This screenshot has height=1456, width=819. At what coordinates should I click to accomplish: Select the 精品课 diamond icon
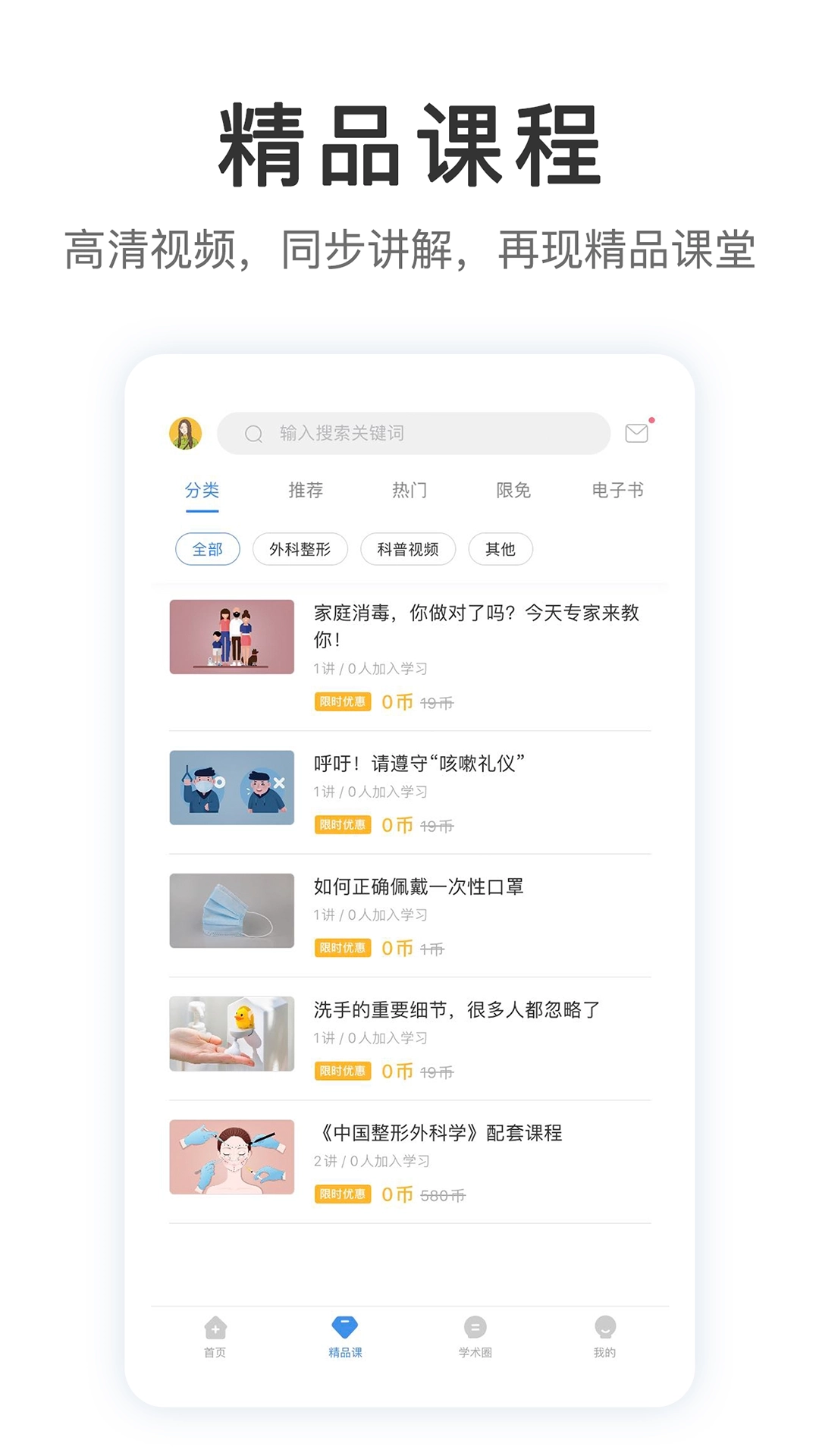click(x=345, y=1333)
